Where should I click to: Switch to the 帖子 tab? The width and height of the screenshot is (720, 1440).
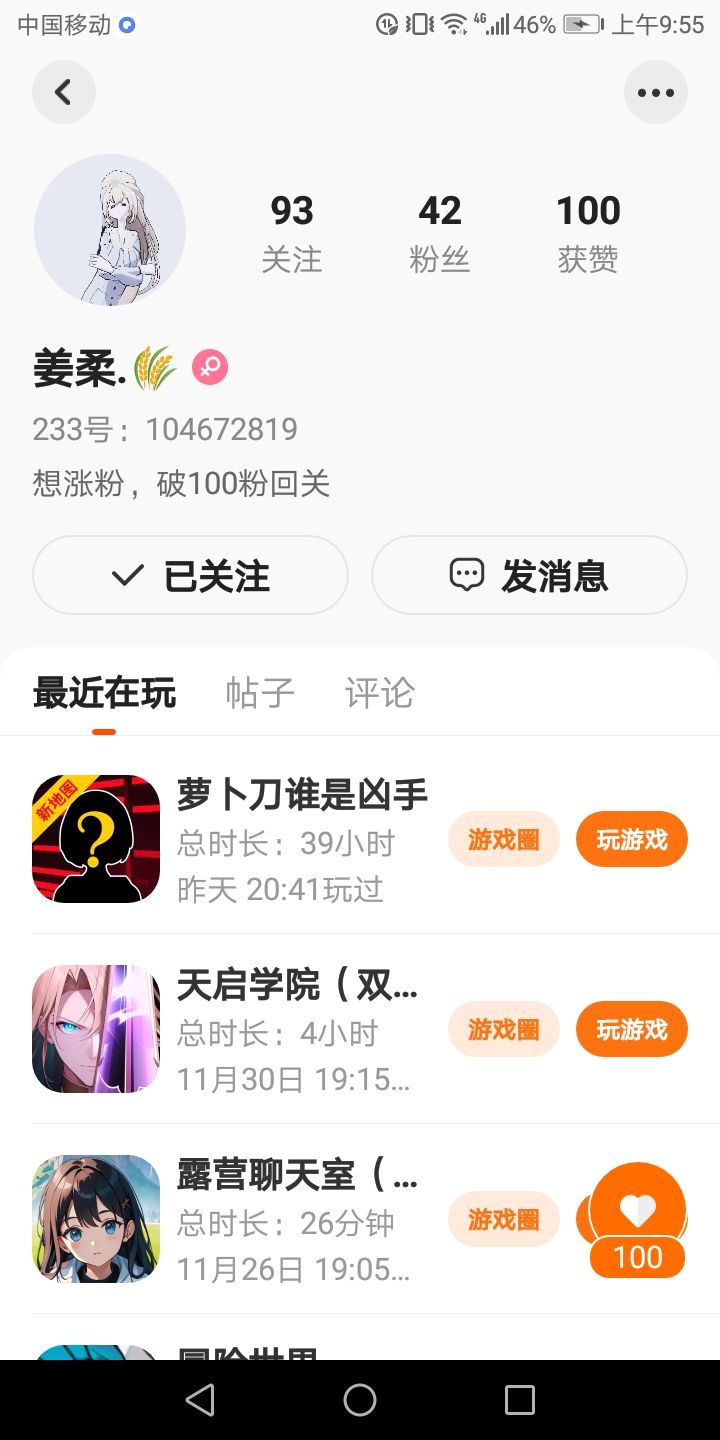coord(260,693)
